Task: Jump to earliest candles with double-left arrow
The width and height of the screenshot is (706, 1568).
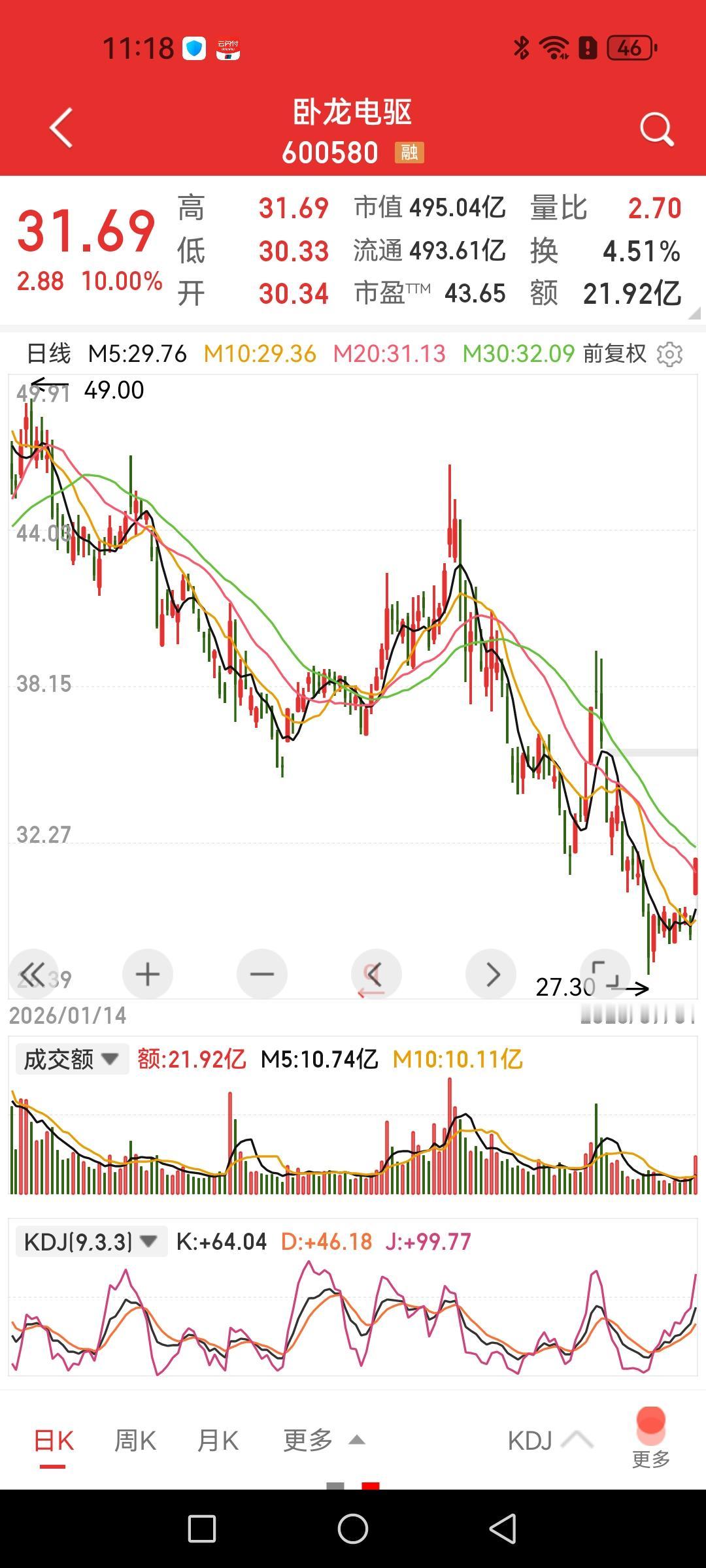Action: click(x=33, y=974)
